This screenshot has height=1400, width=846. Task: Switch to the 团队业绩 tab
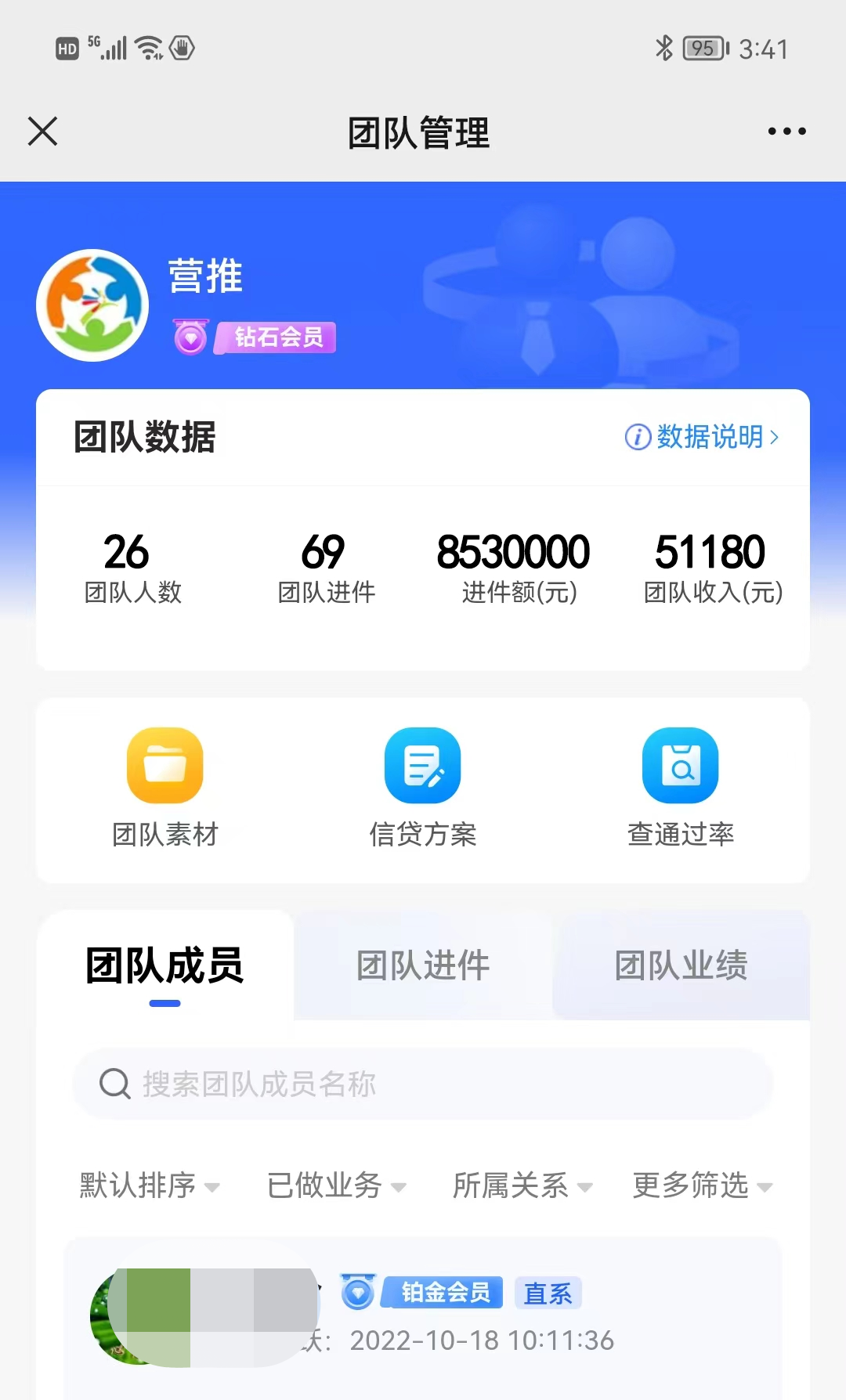pyautogui.click(x=680, y=965)
